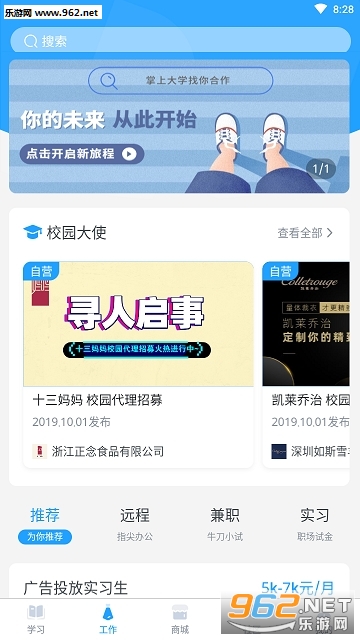
Task: Switch to the 实习 tab
Action: click(x=315, y=525)
